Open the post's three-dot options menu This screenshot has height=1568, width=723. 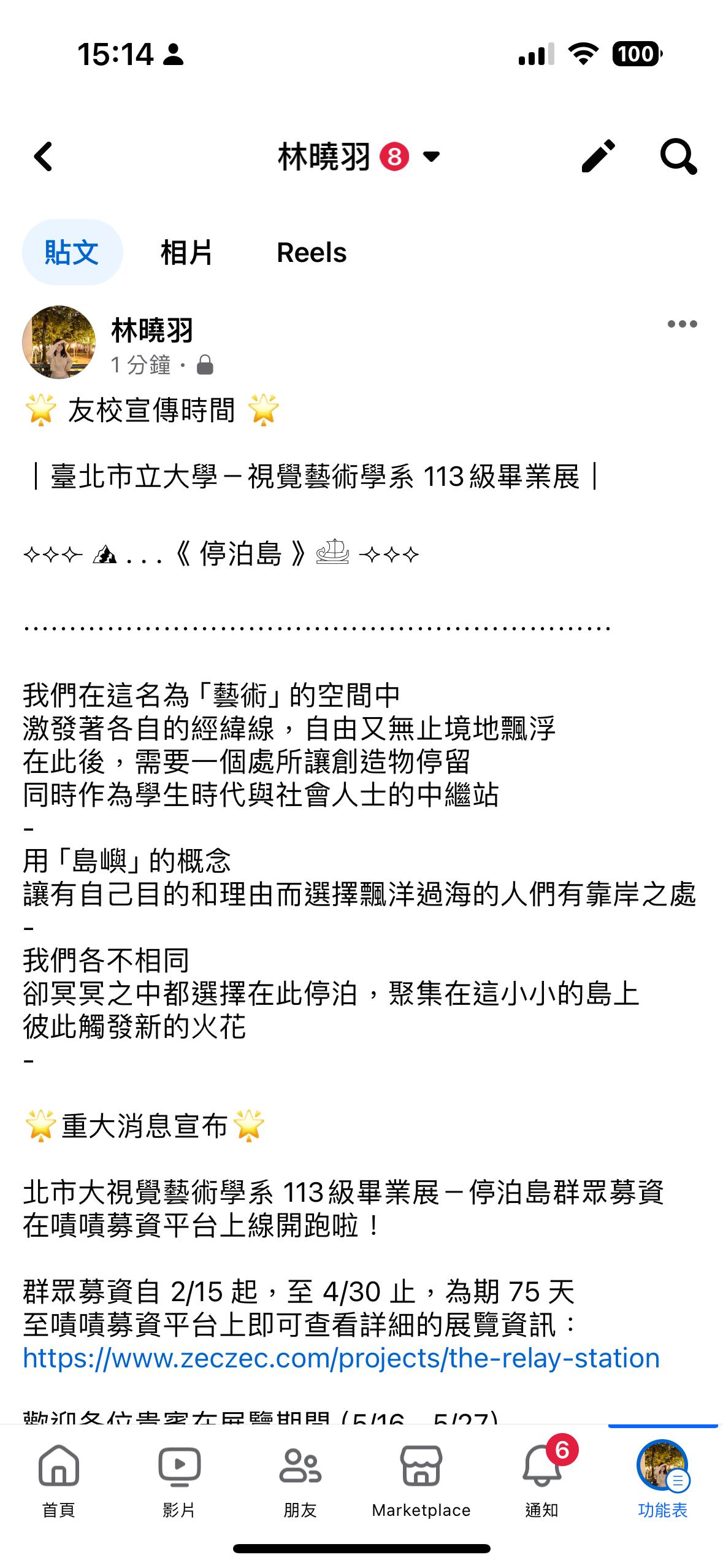pos(682,324)
